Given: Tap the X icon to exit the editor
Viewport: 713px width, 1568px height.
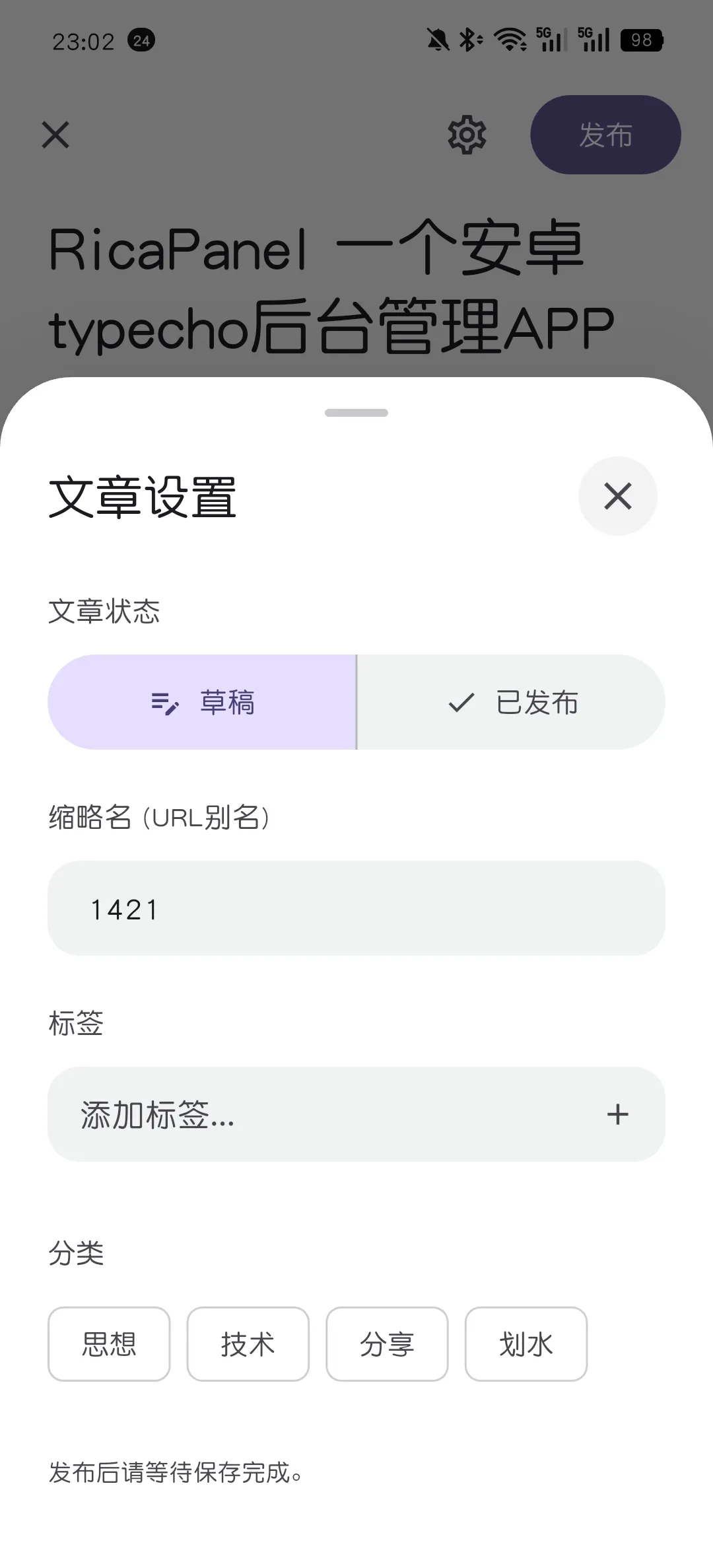Looking at the screenshot, I should click(x=55, y=135).
